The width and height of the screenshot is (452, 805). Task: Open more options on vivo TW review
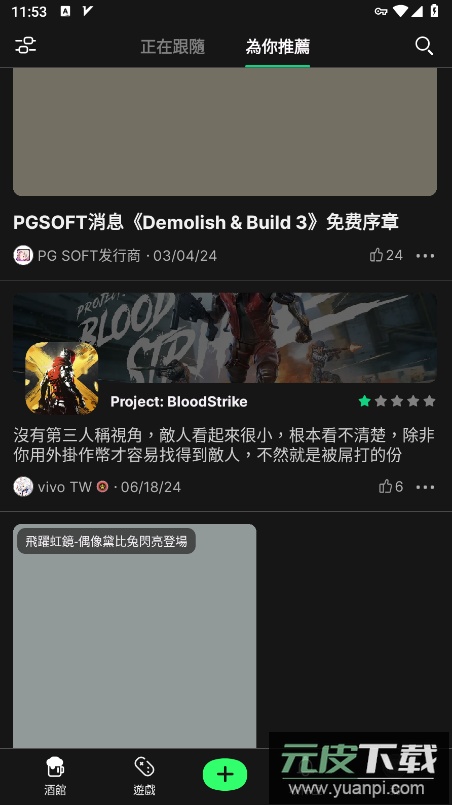coord(425,487)
